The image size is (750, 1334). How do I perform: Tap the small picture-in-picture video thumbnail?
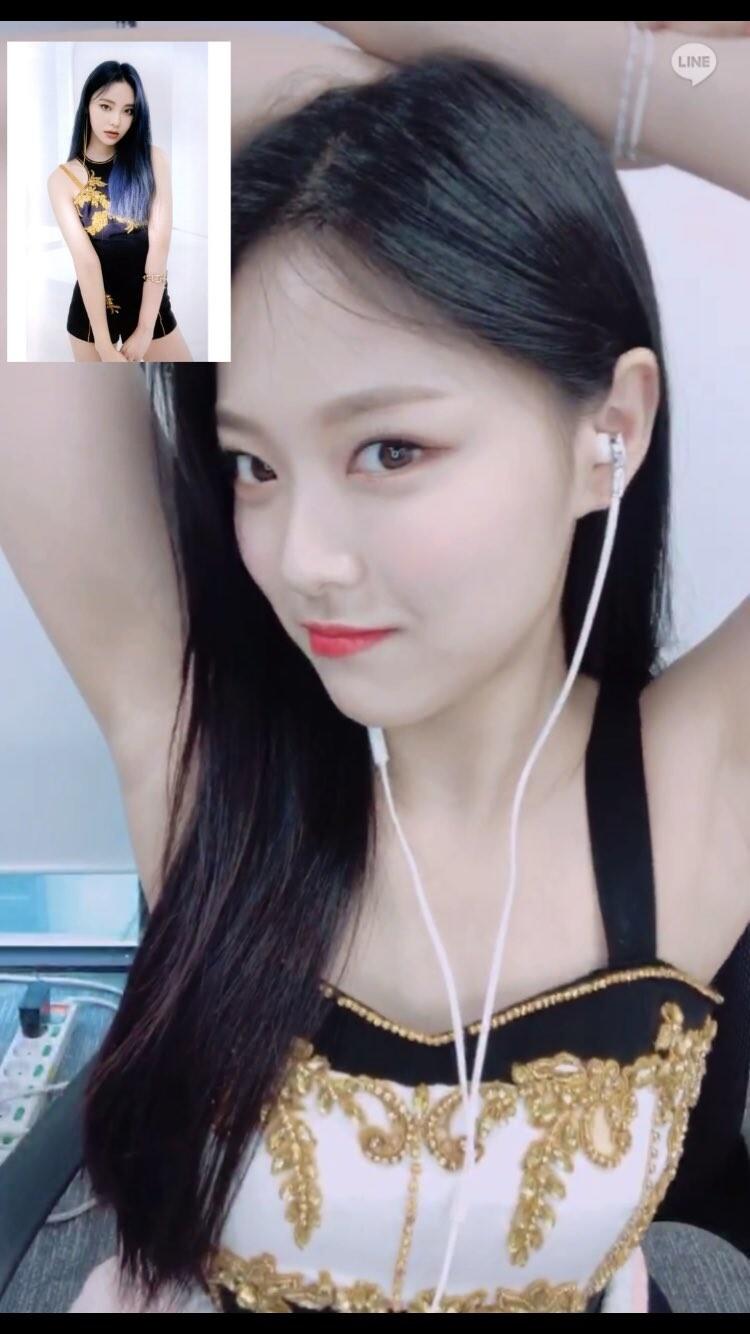click(x=119, y=201)
